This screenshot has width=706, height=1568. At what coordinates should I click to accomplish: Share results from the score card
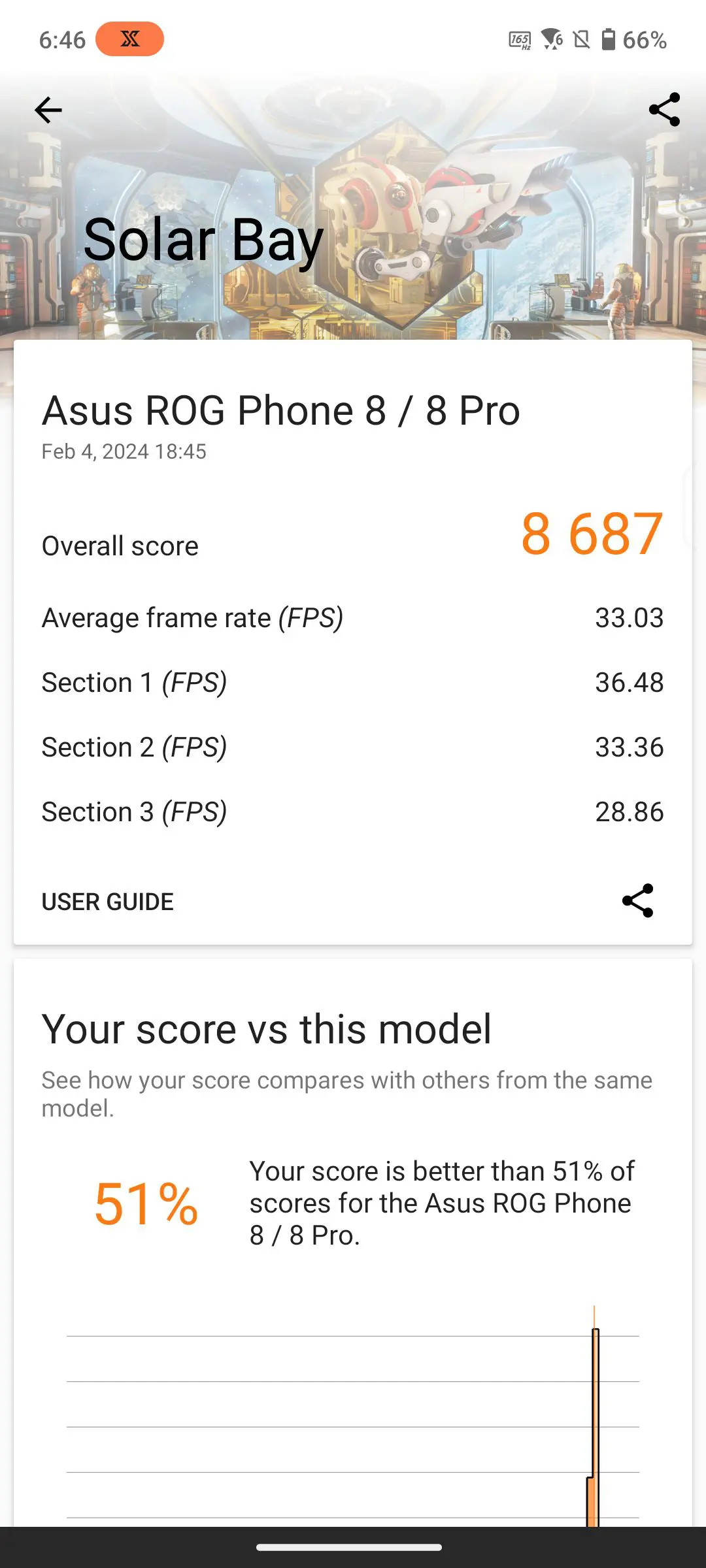pos(637,901)
